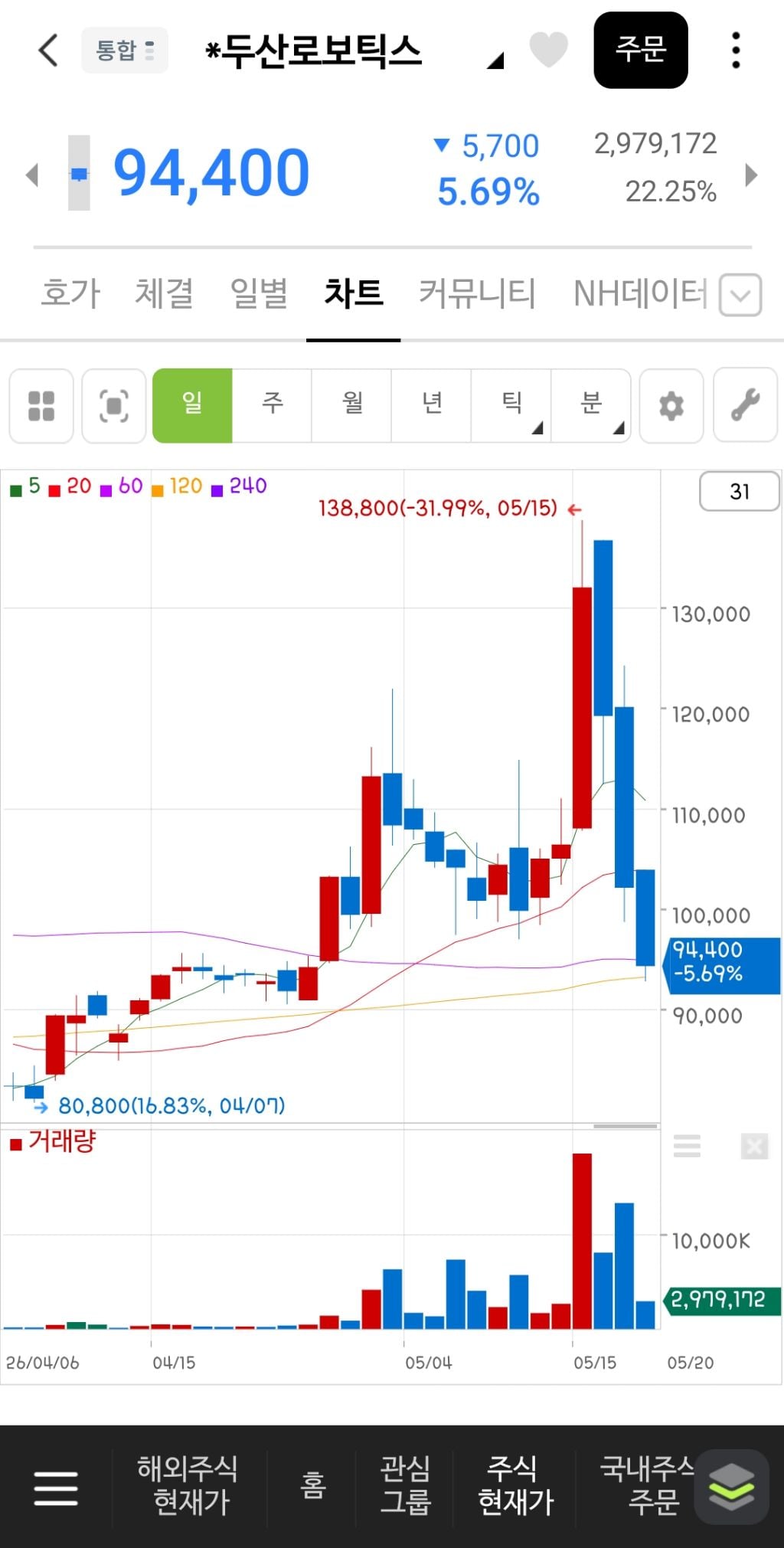Open the 커뮤니티 tab
Screen dimensions: 784x1548
click(477, 293)
